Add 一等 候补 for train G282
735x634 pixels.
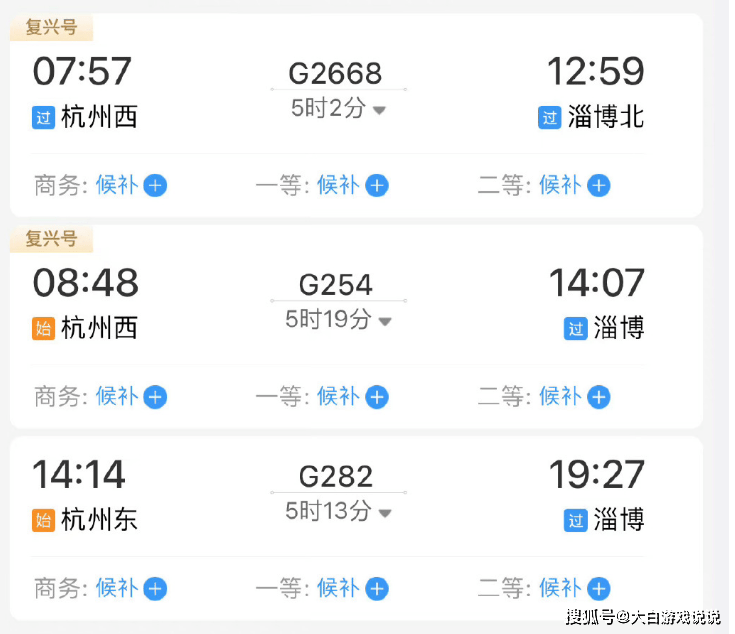coord(376,588)
